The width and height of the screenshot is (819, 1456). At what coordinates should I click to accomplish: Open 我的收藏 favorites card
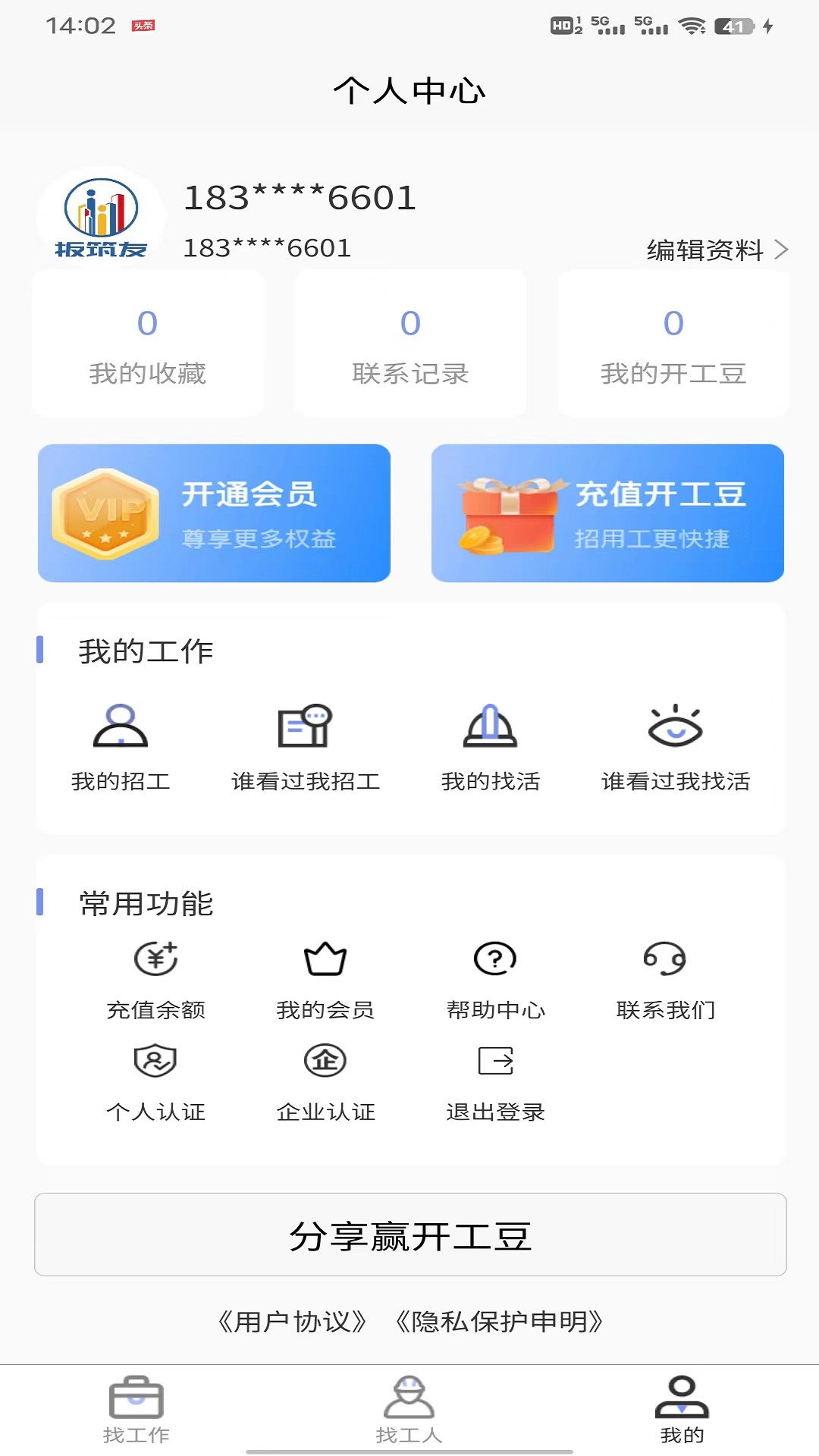(148, 344)
